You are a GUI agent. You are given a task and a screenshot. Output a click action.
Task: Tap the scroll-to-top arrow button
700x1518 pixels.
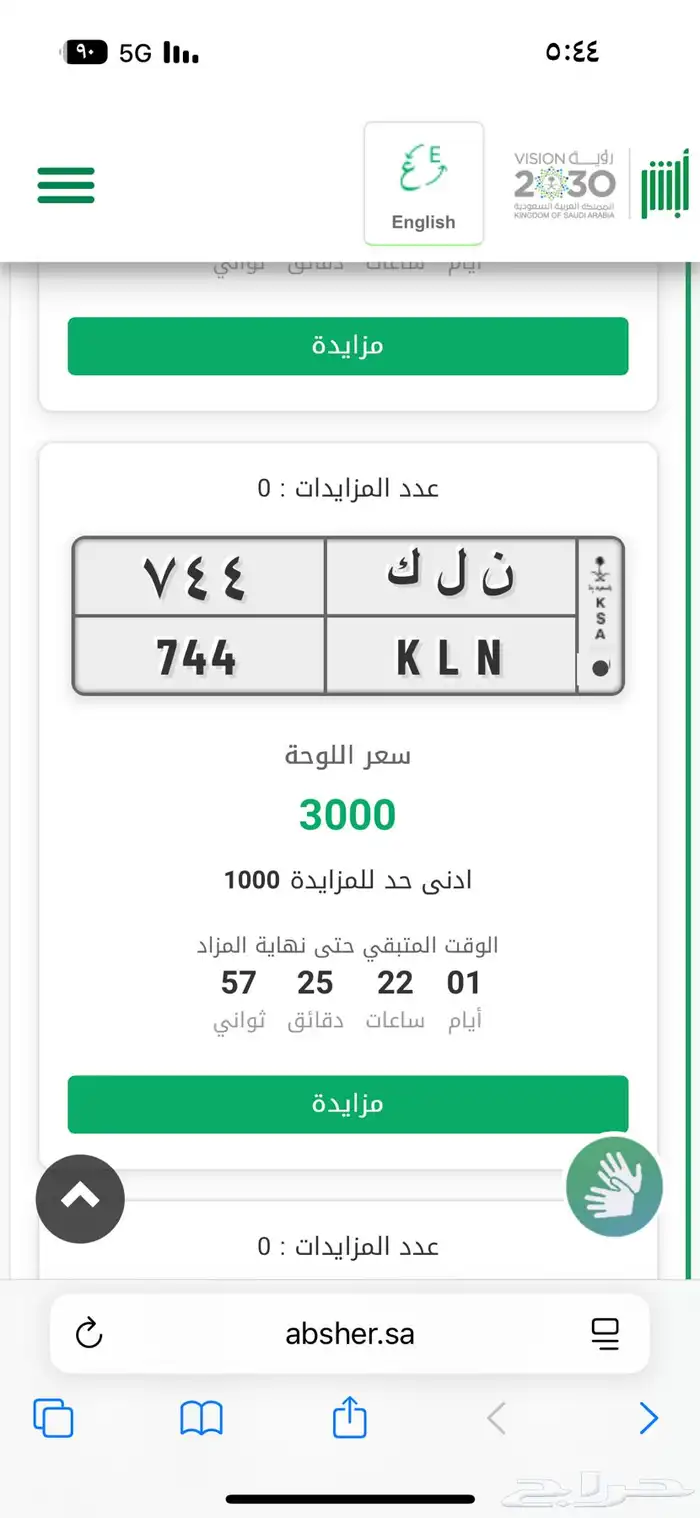coord(80,1198)
